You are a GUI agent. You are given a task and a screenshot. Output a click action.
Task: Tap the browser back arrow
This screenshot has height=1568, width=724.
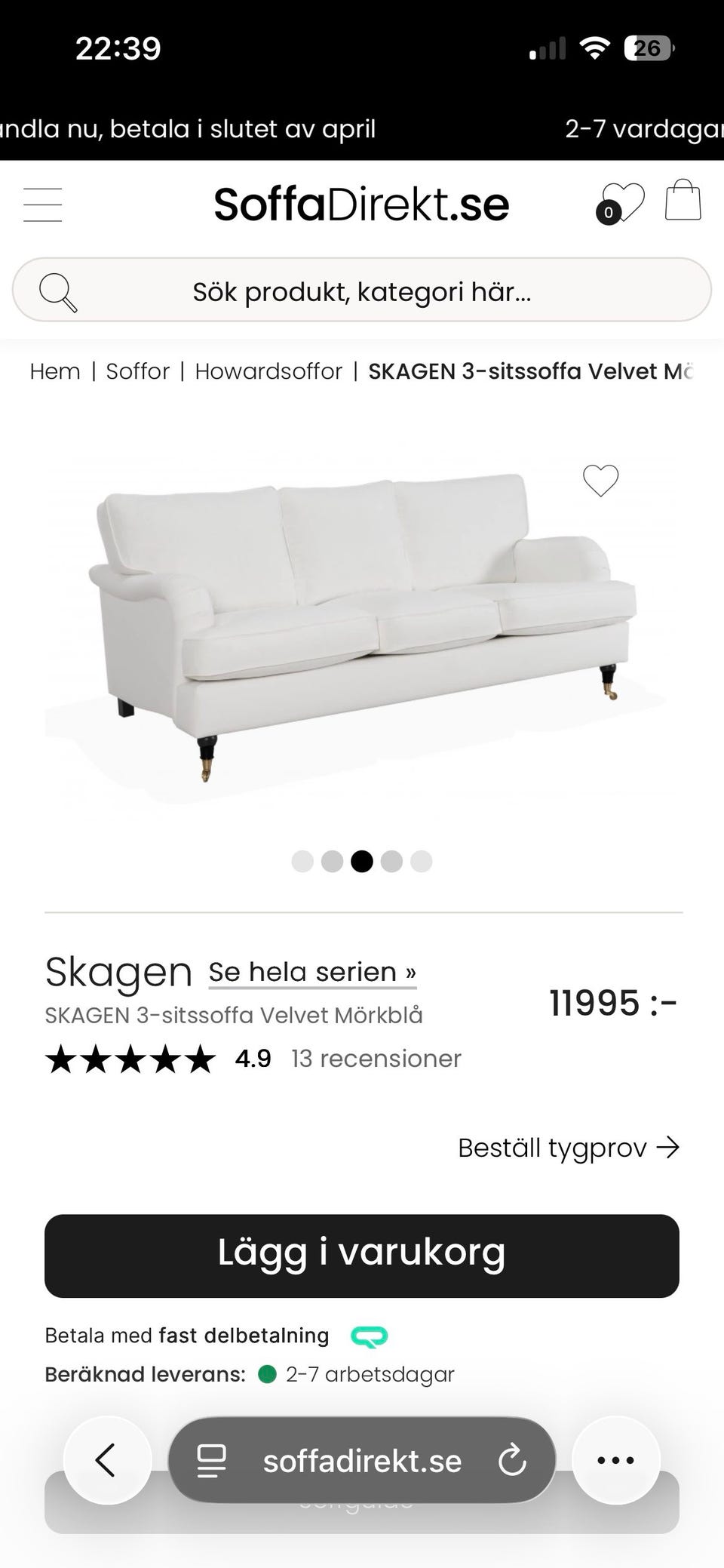[107, 1459]
